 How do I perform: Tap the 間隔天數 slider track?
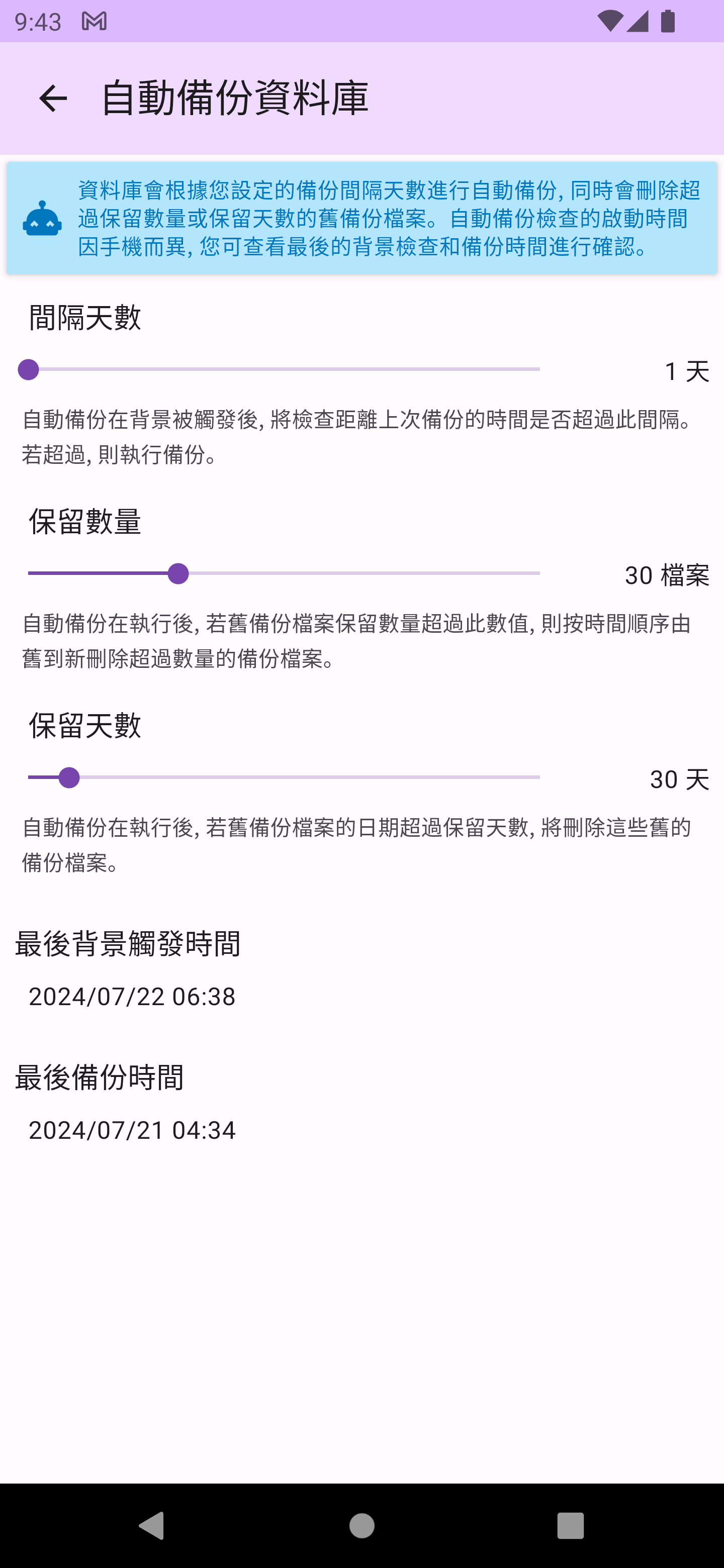pyautogui.click(x=284, y=369)
